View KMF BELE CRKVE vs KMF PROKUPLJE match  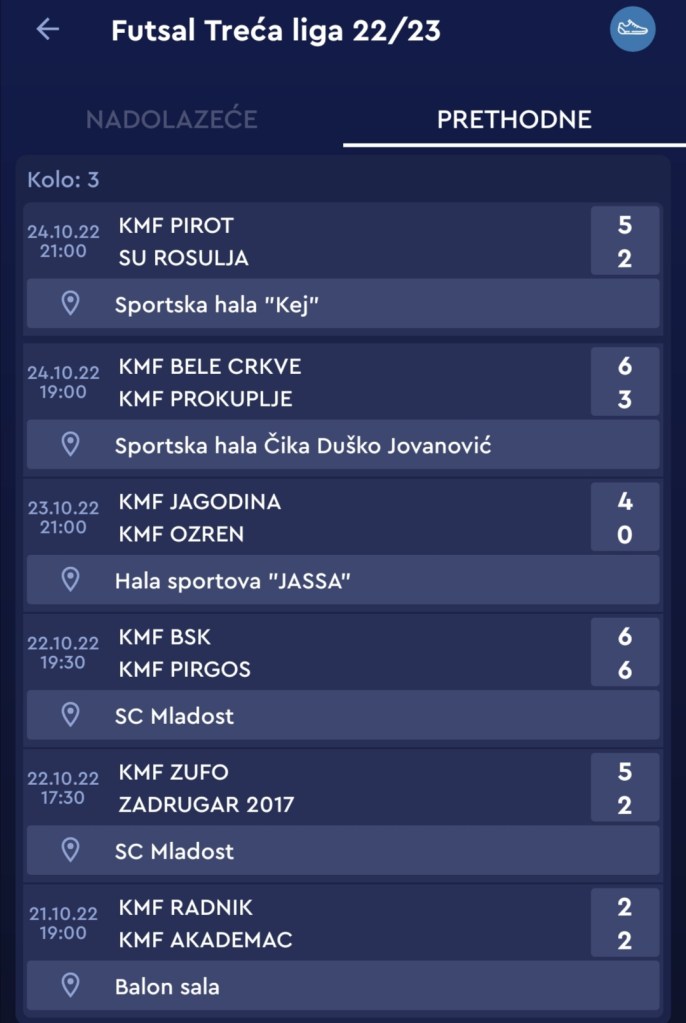(x=342, y=382)
